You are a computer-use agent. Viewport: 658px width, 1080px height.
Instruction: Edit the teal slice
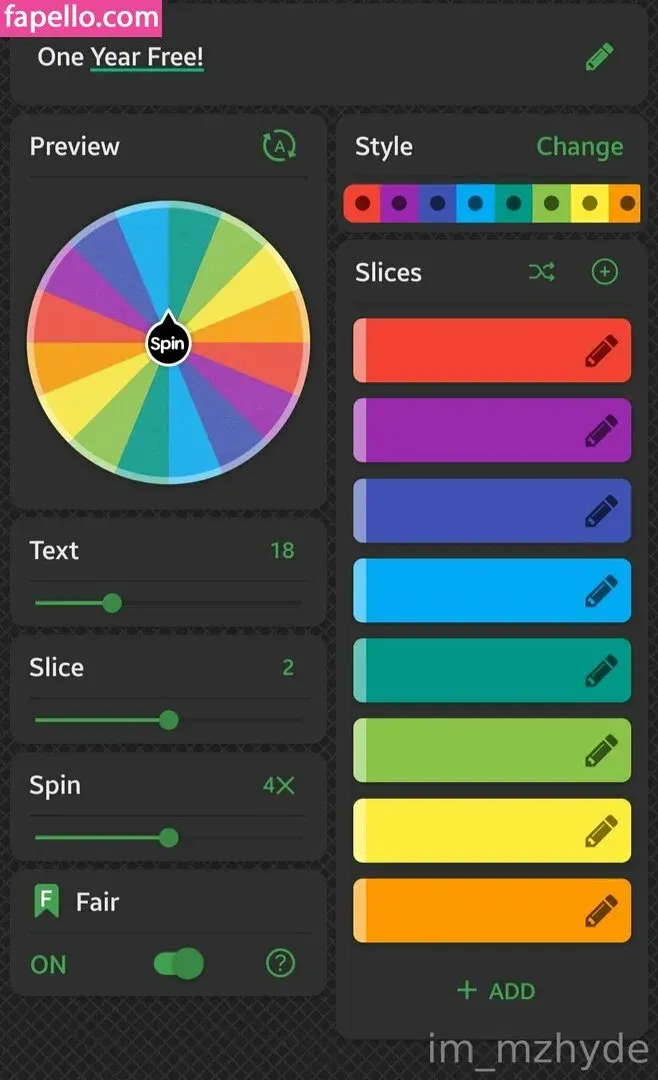pos(601,671)
